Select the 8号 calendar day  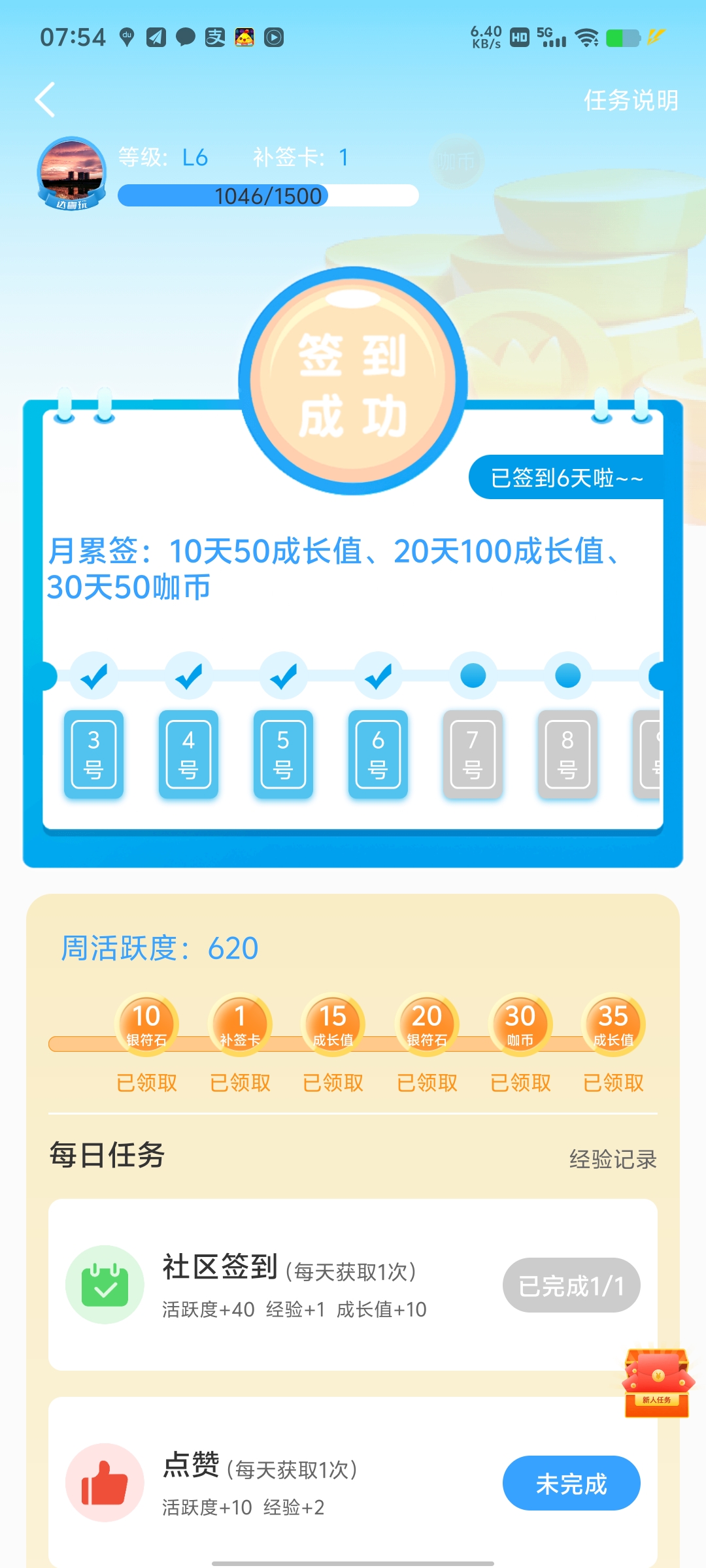pos(567,755)
